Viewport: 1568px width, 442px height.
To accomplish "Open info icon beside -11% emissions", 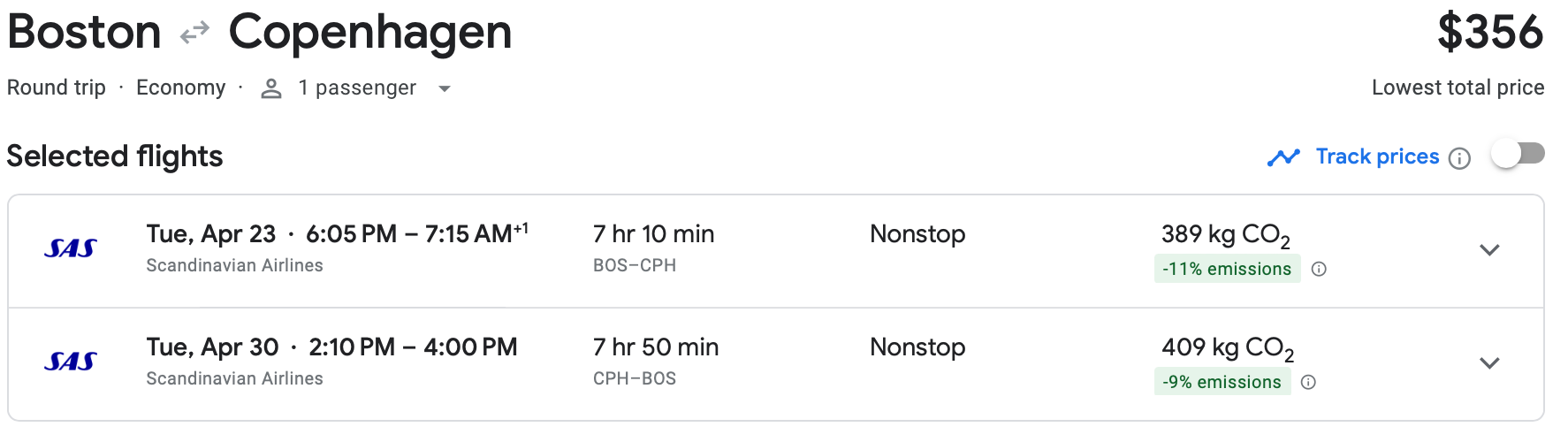I will (1319, 270).
